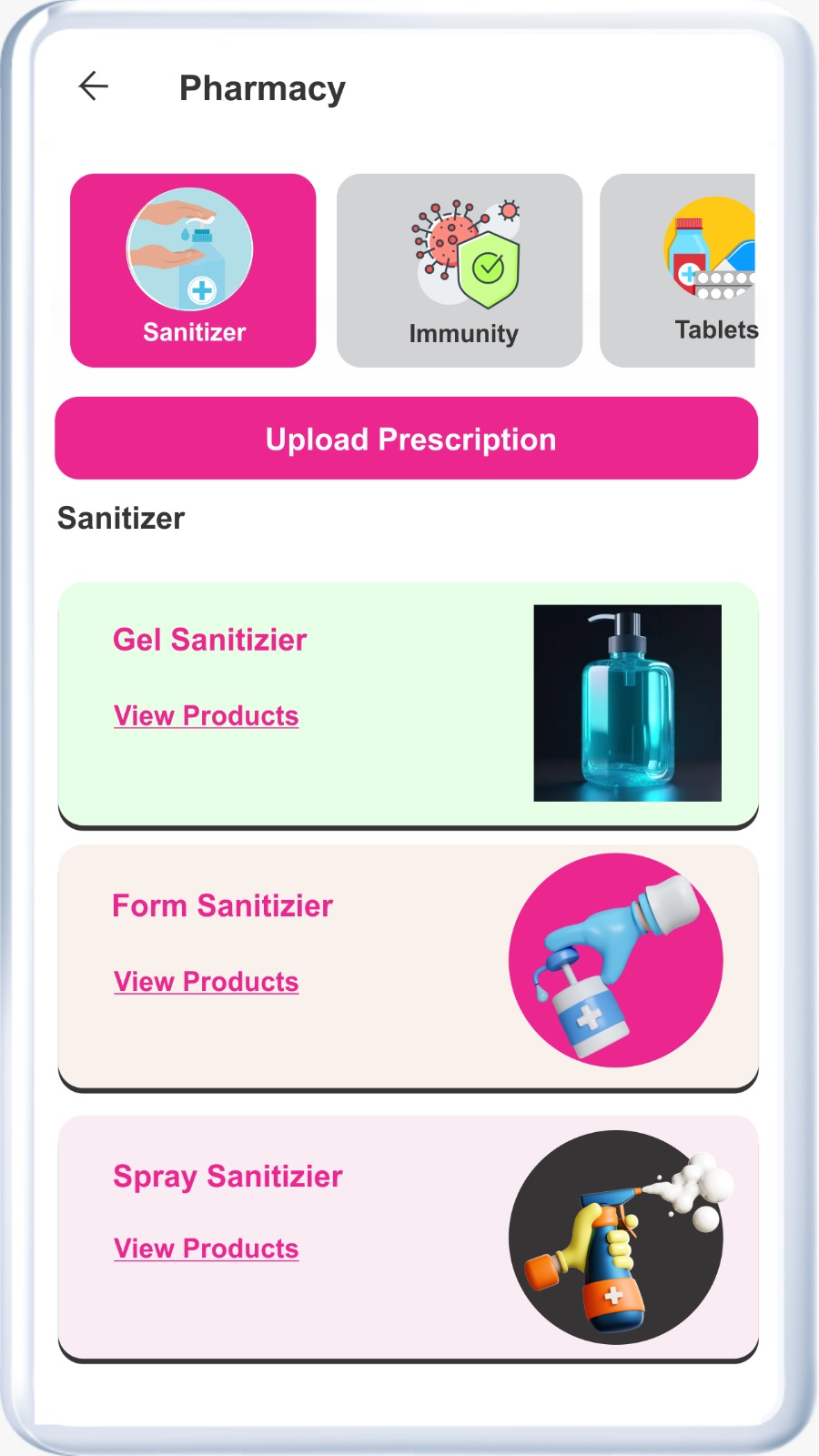The height and width of the screenshot is (1456, 819).
Task: Open View Products under Form Sanitizier
Action: coord(207,982)
